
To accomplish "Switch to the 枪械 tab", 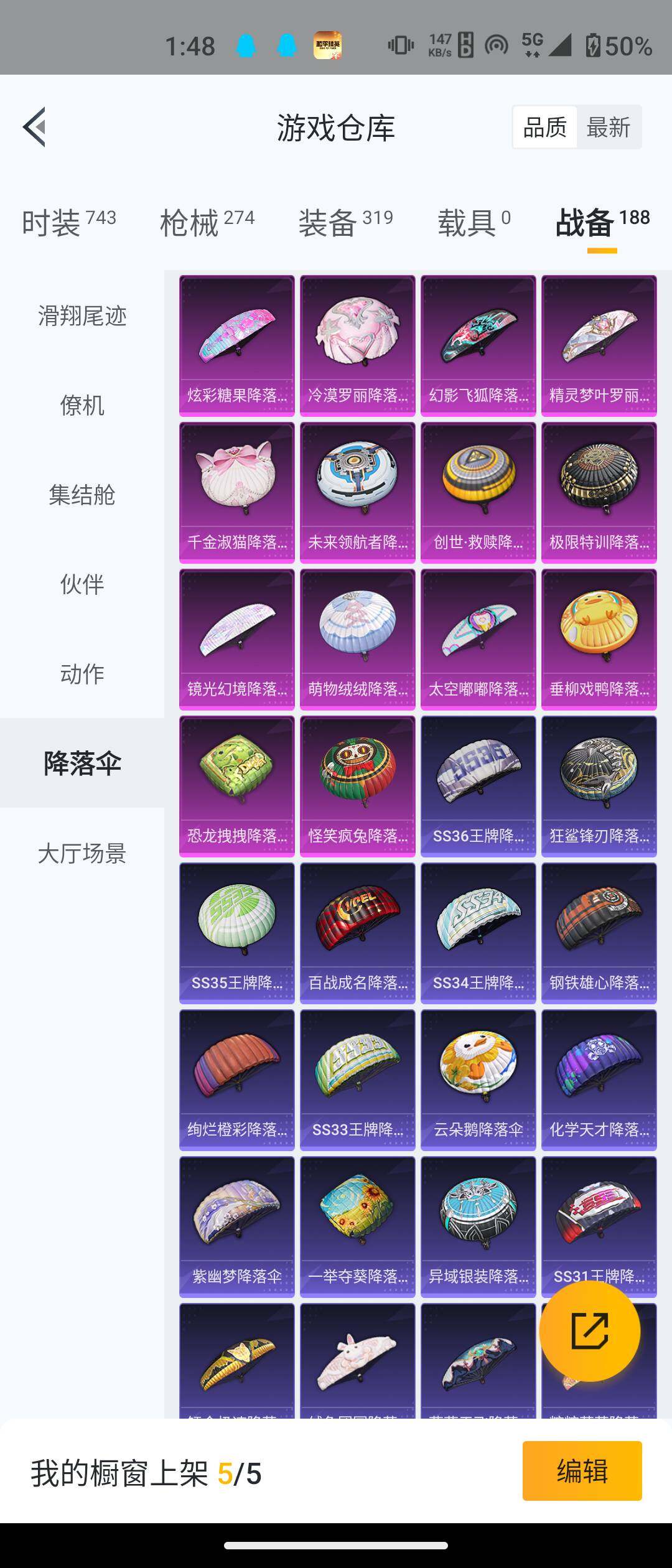I will tap(207, 222).
